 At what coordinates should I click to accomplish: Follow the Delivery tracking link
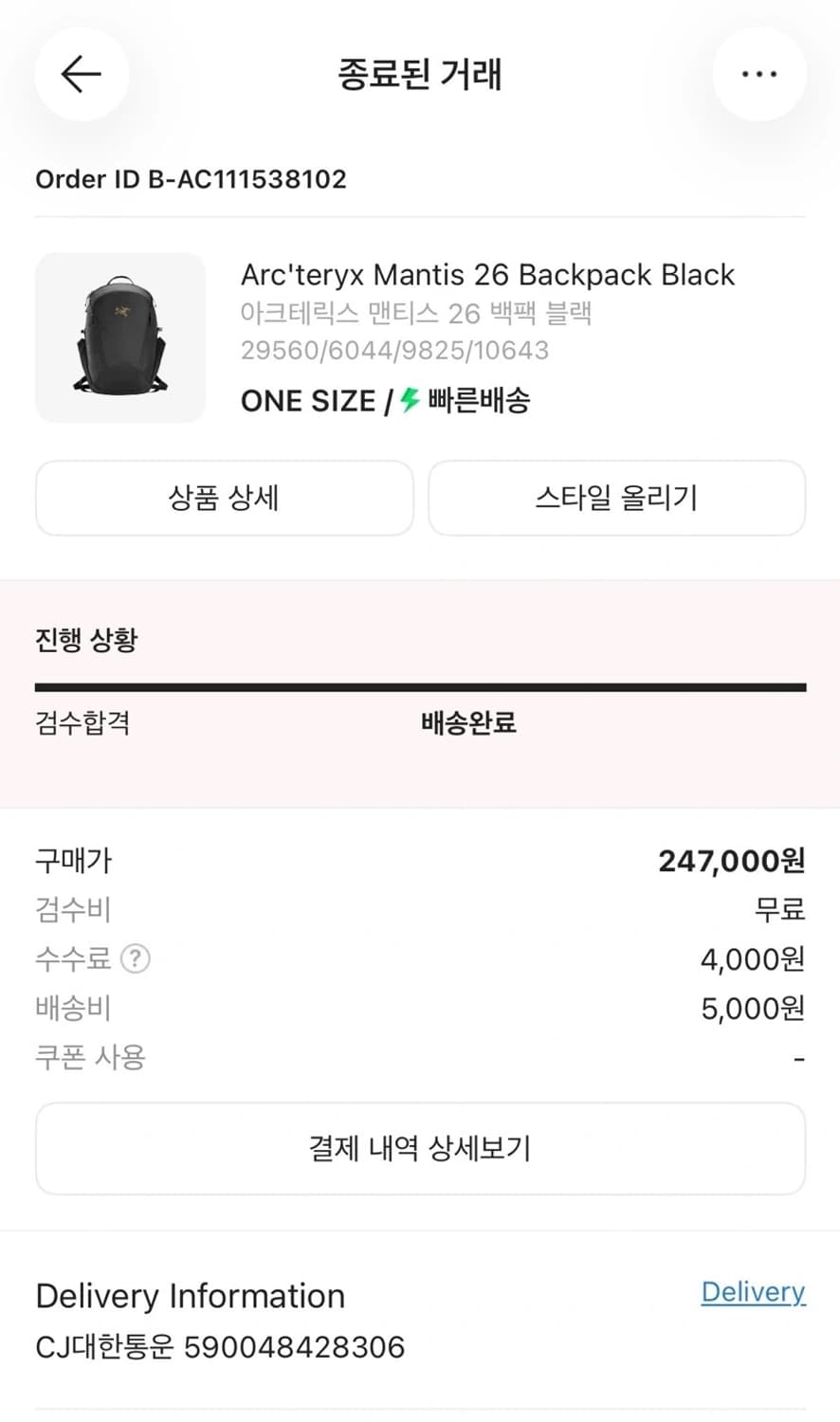tap(752, 1291)
